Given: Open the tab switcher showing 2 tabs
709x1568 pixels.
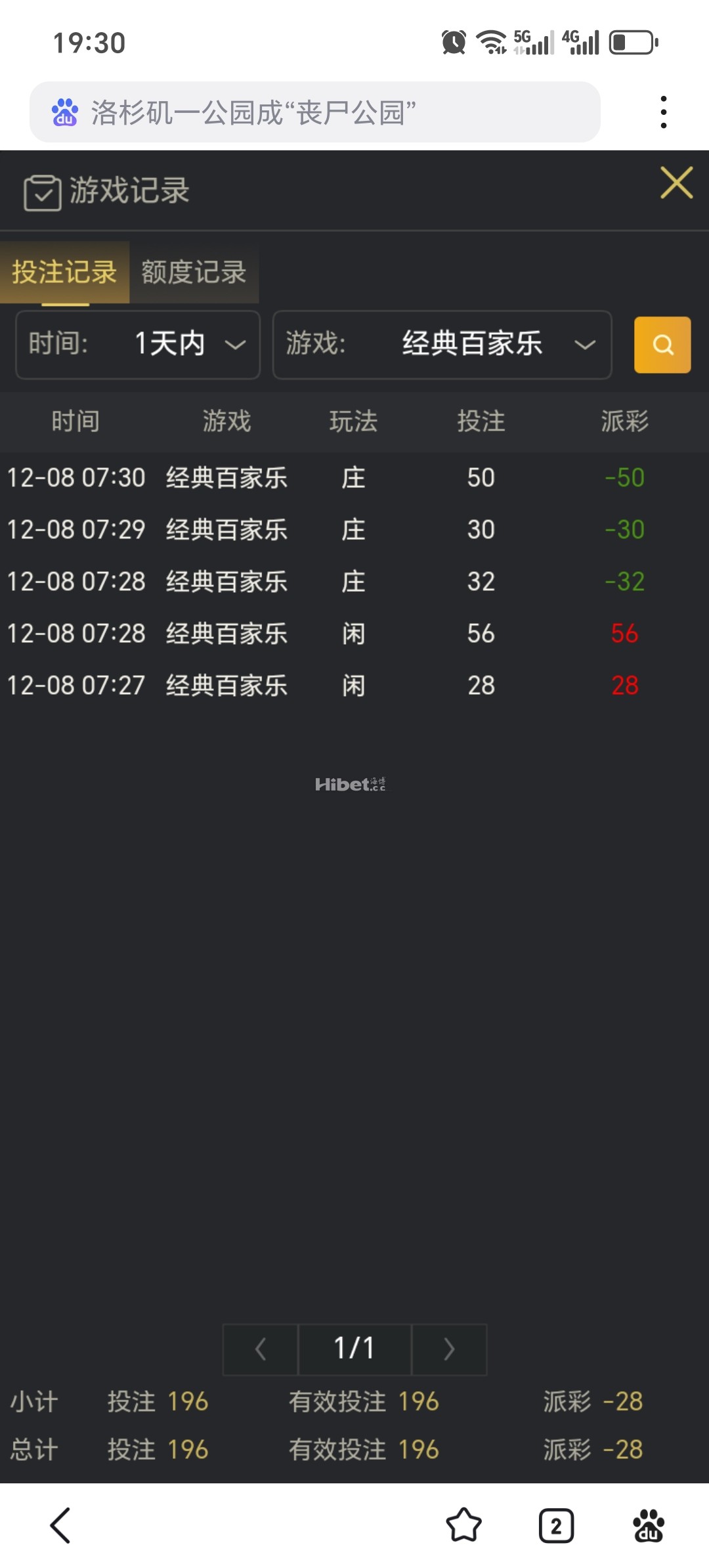Looking at the screenshot, I should 556,1525.
